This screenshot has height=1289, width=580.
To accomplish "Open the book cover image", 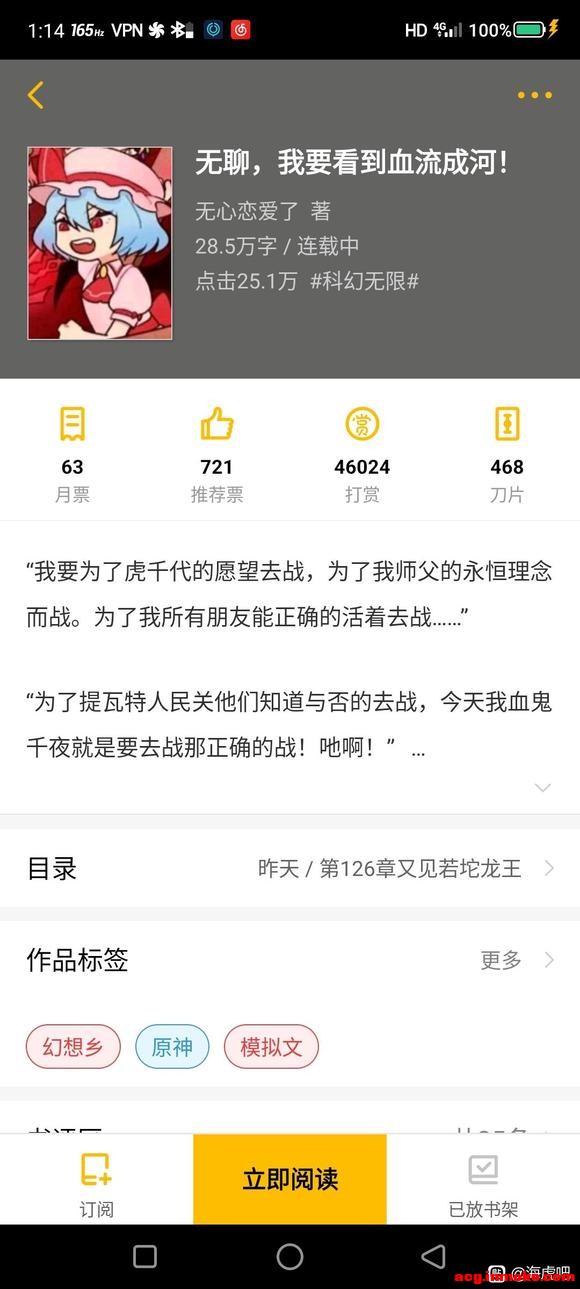I will pos(100,243).
